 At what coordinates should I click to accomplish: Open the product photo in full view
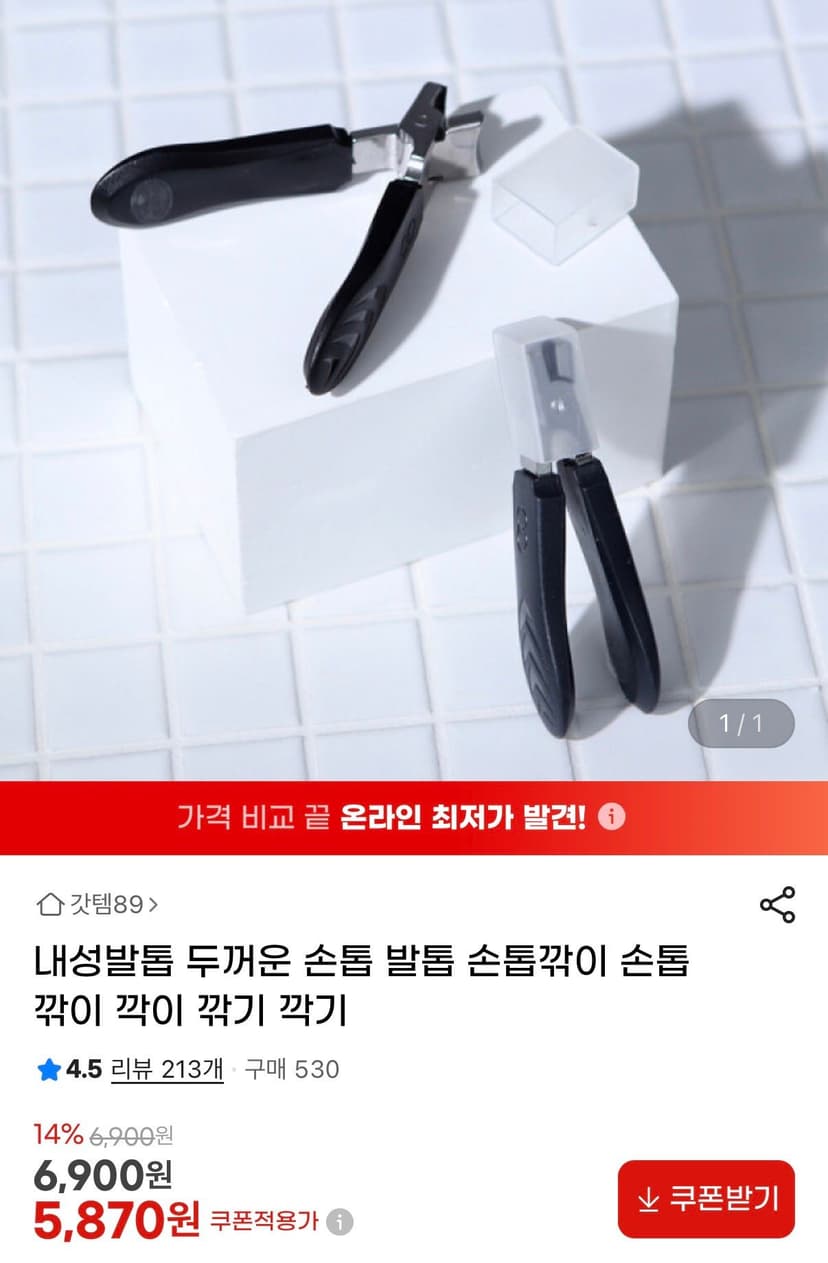click(414, 390)
